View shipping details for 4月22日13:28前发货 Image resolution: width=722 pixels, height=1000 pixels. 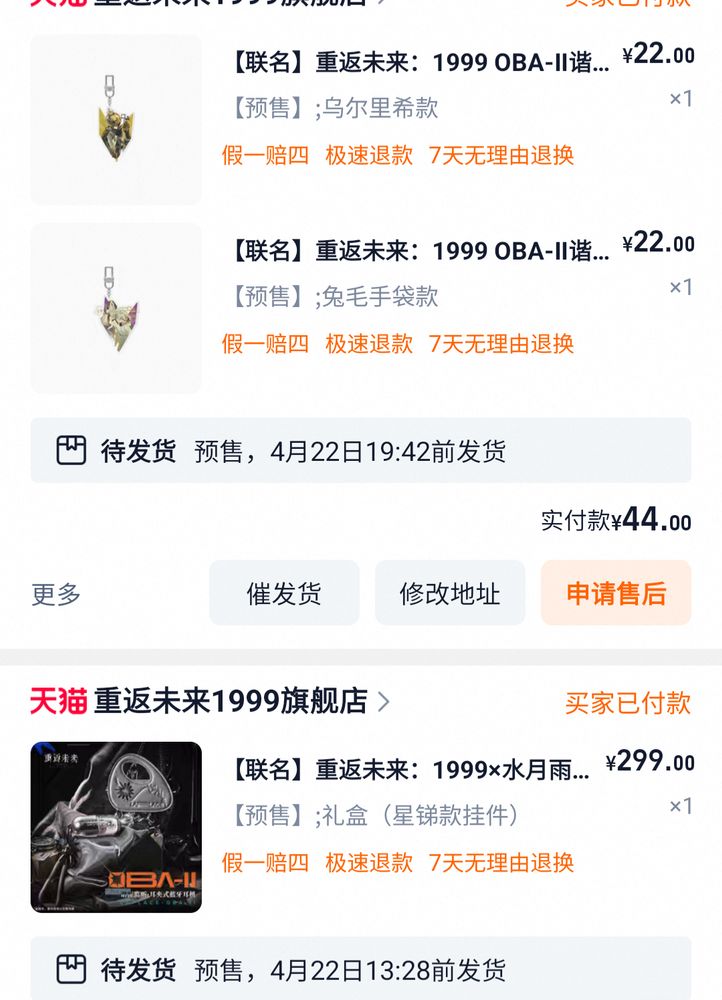tap(360, 969)
